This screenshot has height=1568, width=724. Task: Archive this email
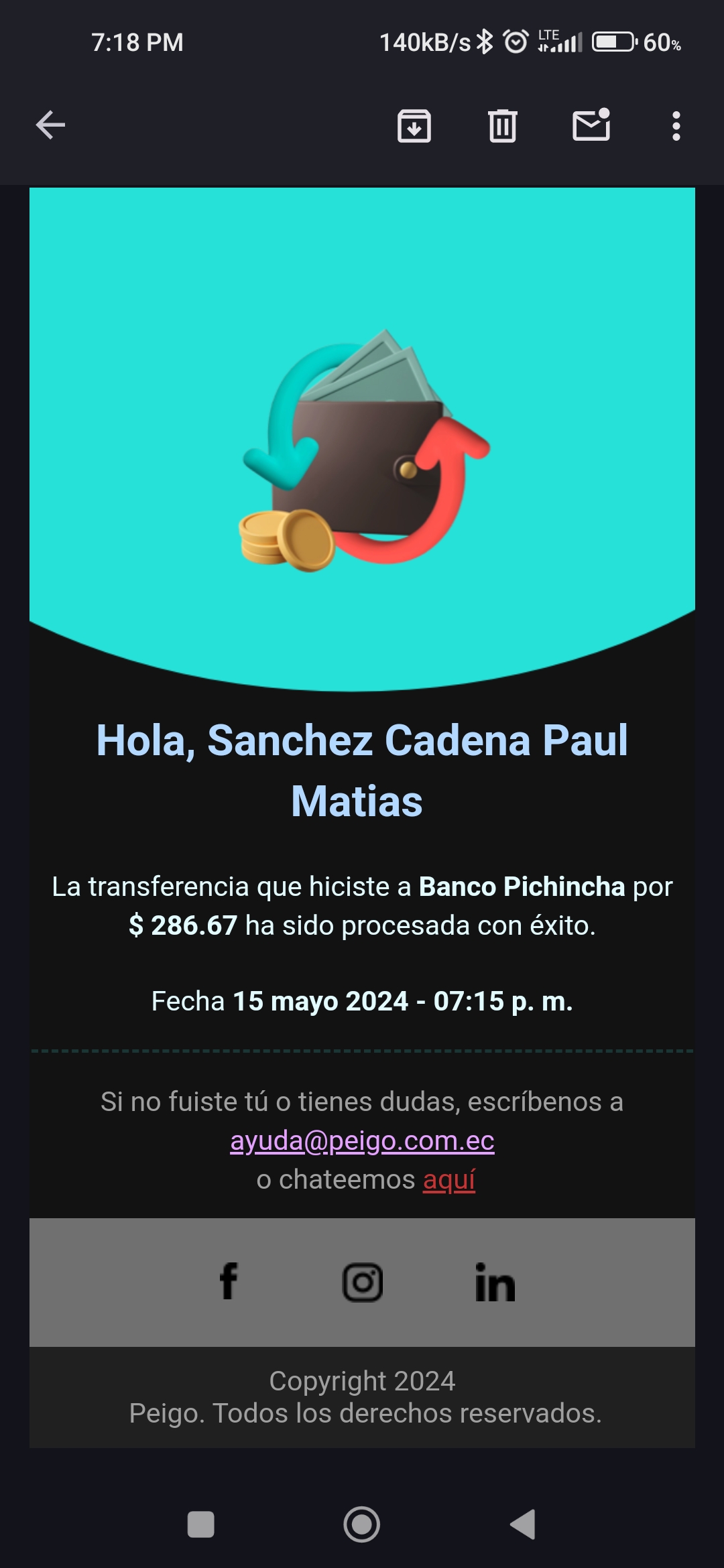click(x=414, y=125)
